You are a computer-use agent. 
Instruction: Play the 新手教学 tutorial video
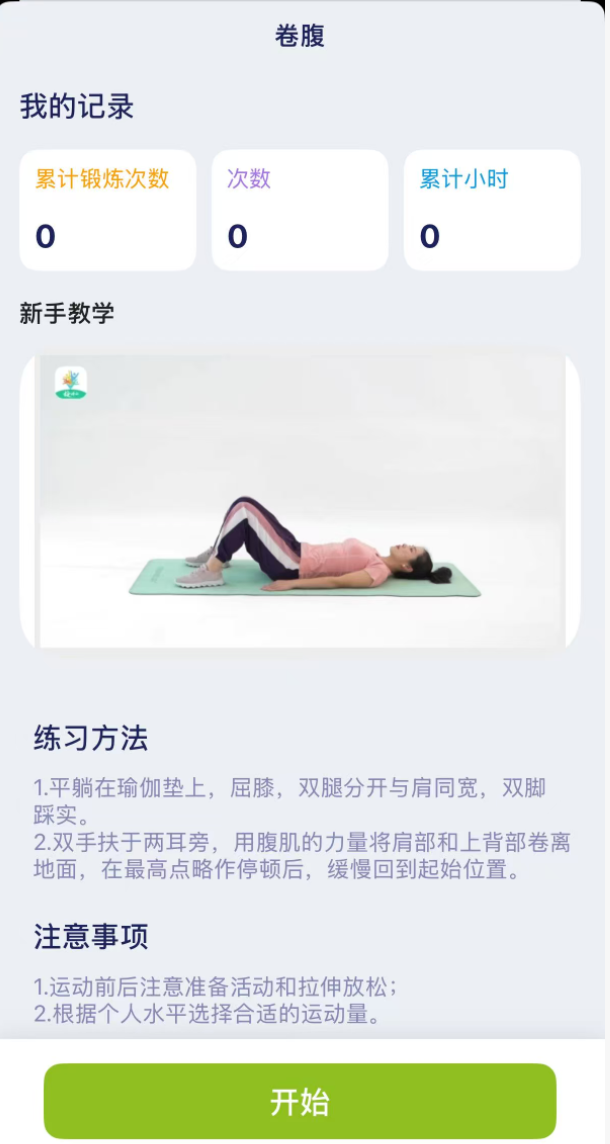pos(300,501)
